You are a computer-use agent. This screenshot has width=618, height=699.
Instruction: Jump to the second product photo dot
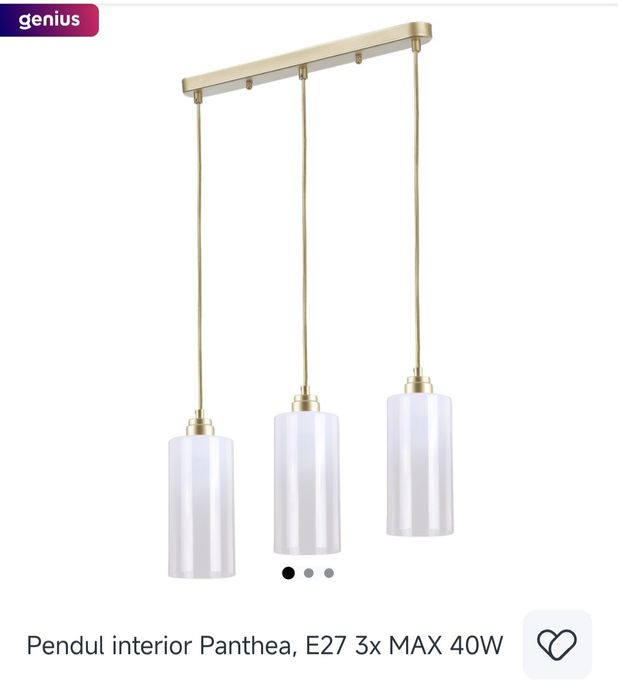309,573
